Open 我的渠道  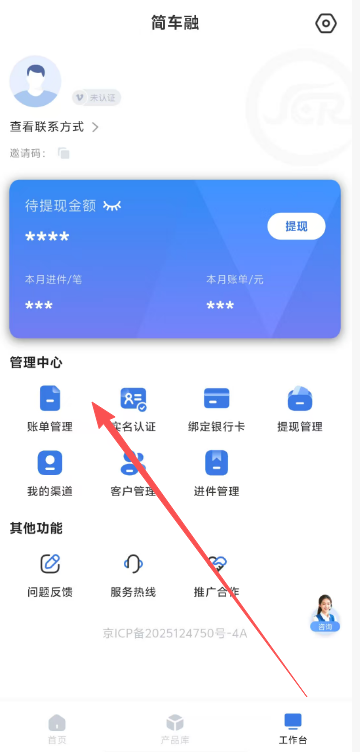[x=50, y=474]
